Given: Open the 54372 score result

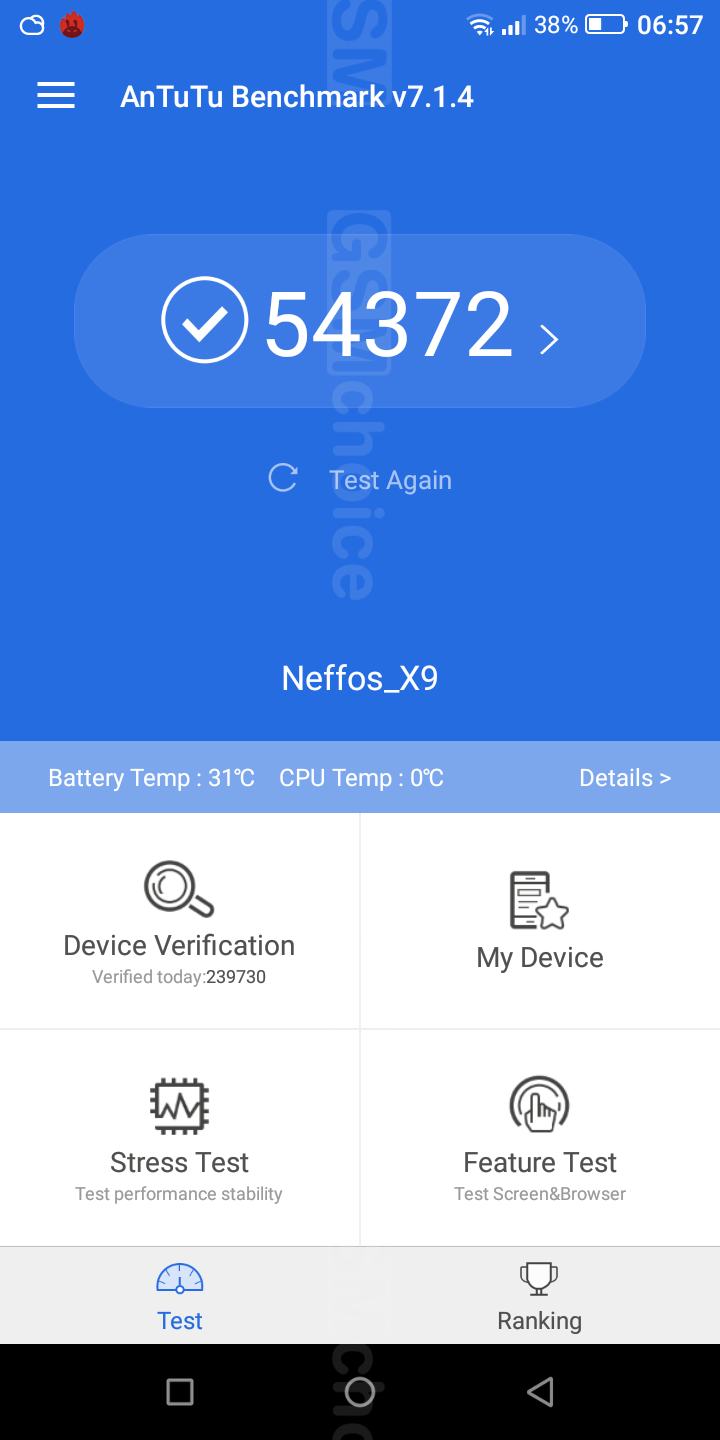Looking at the screenshot, I should [x=360, y=322].
